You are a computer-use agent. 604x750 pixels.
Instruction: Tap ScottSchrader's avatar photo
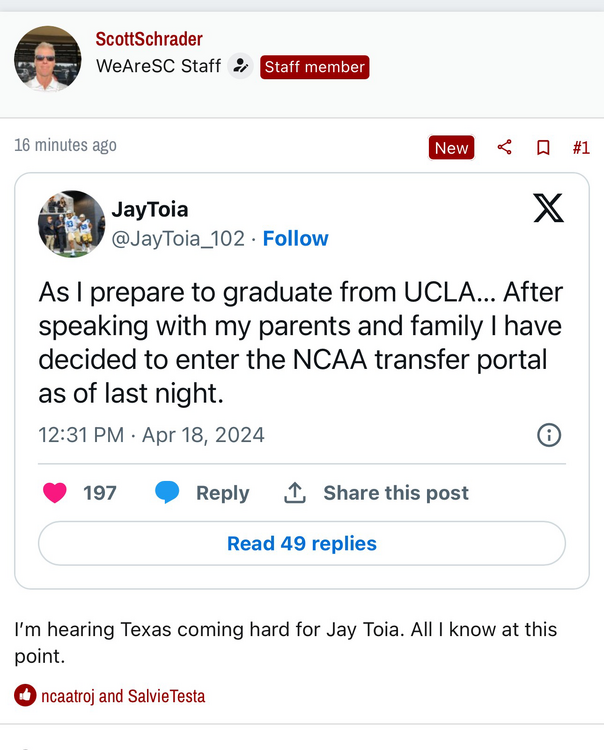47,59
